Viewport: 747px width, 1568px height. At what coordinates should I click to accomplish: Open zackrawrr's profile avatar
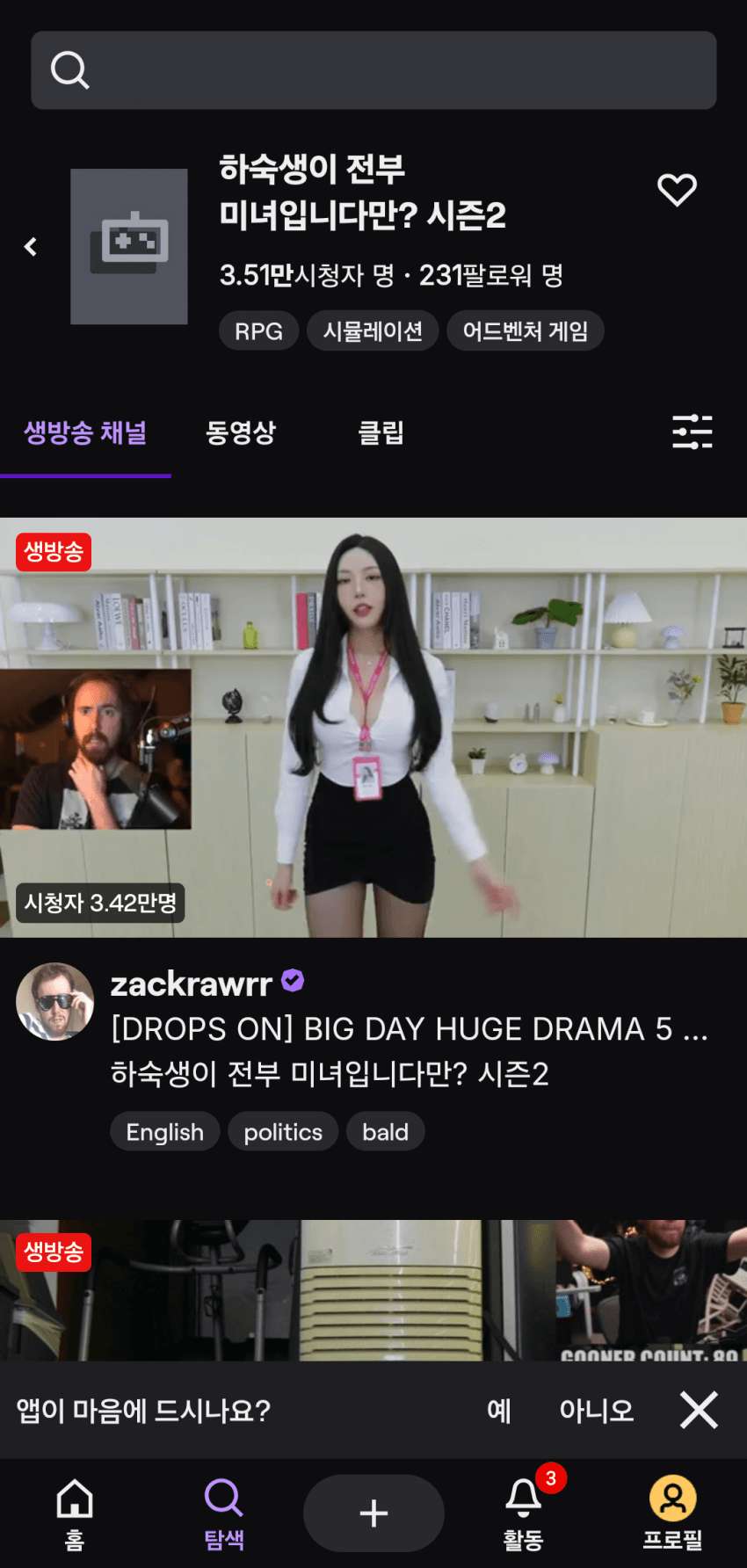click(x=54, y=1002)
